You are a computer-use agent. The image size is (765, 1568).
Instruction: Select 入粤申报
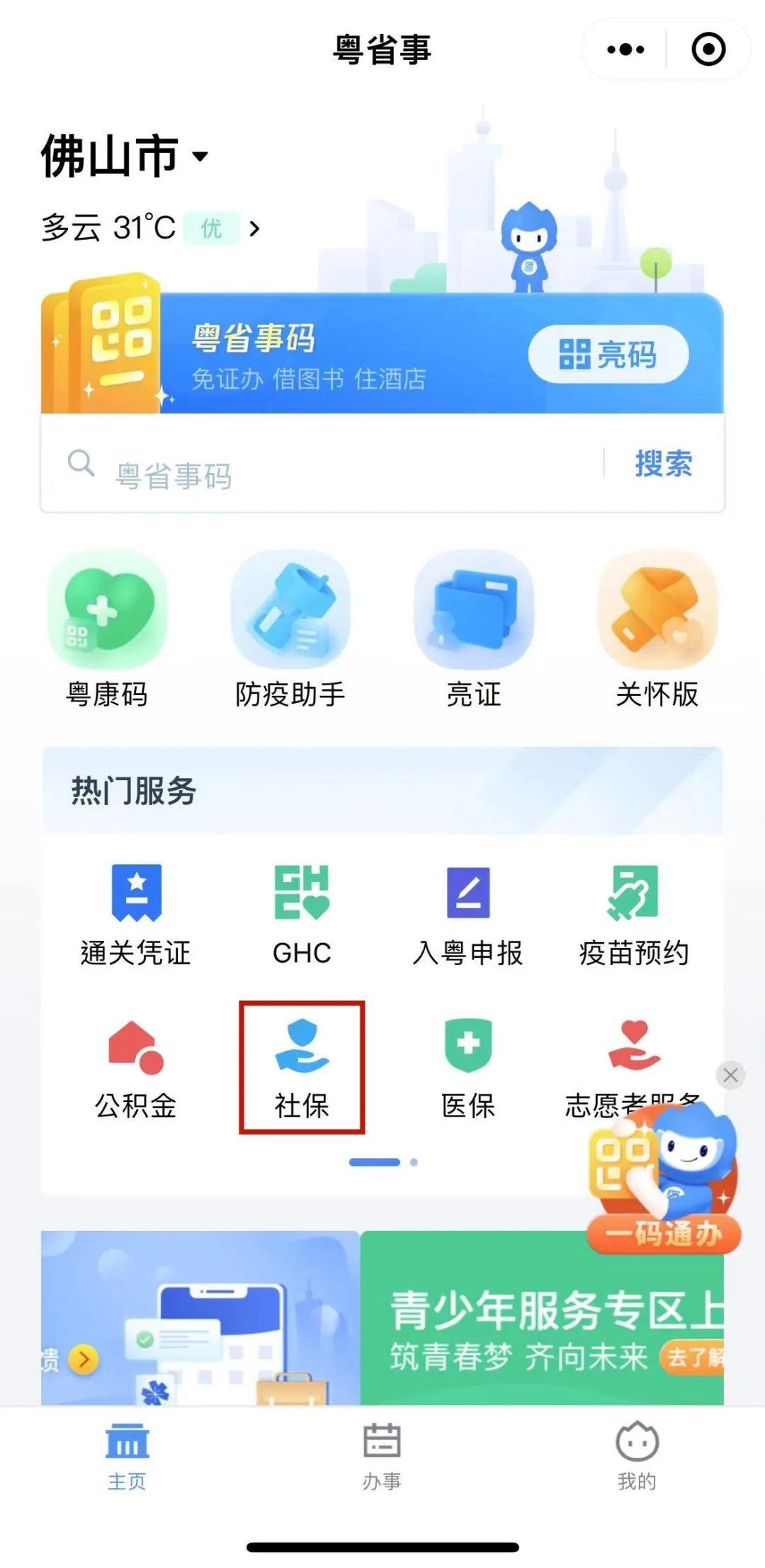(467, 915)
